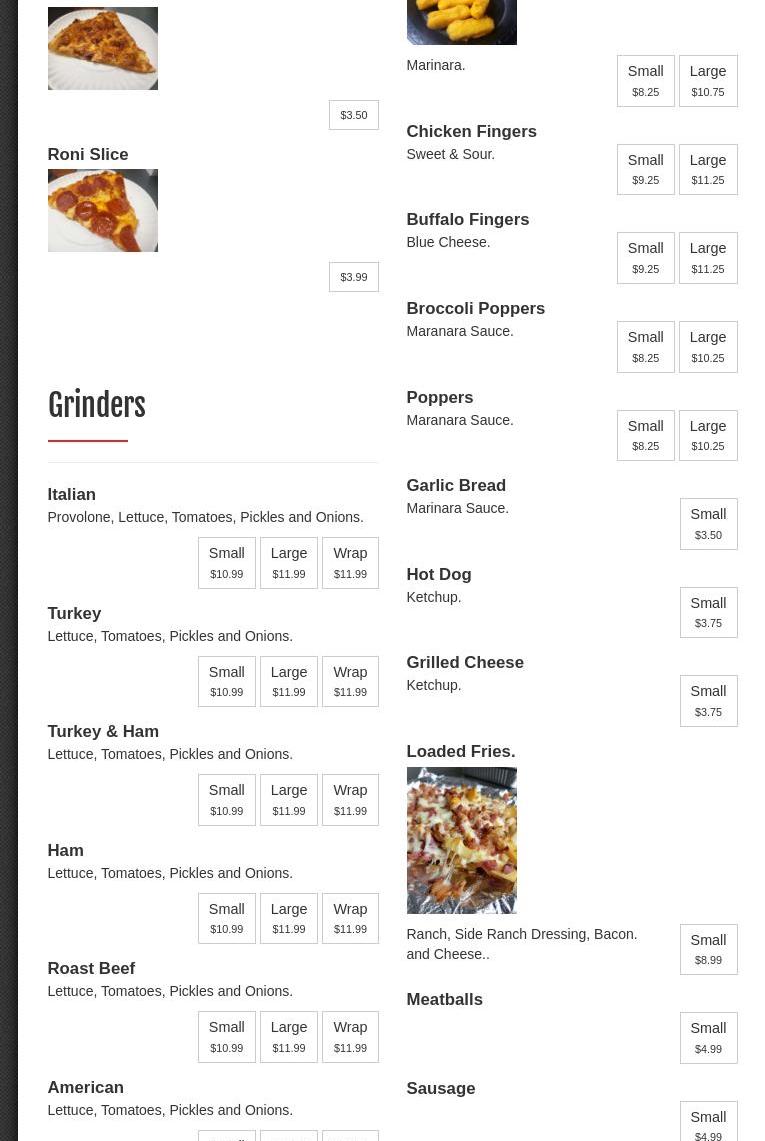Viewport: 765px width, 1141px height.
Task: Order the Small Hot Dog at $3.75
Action: point(708,612)
